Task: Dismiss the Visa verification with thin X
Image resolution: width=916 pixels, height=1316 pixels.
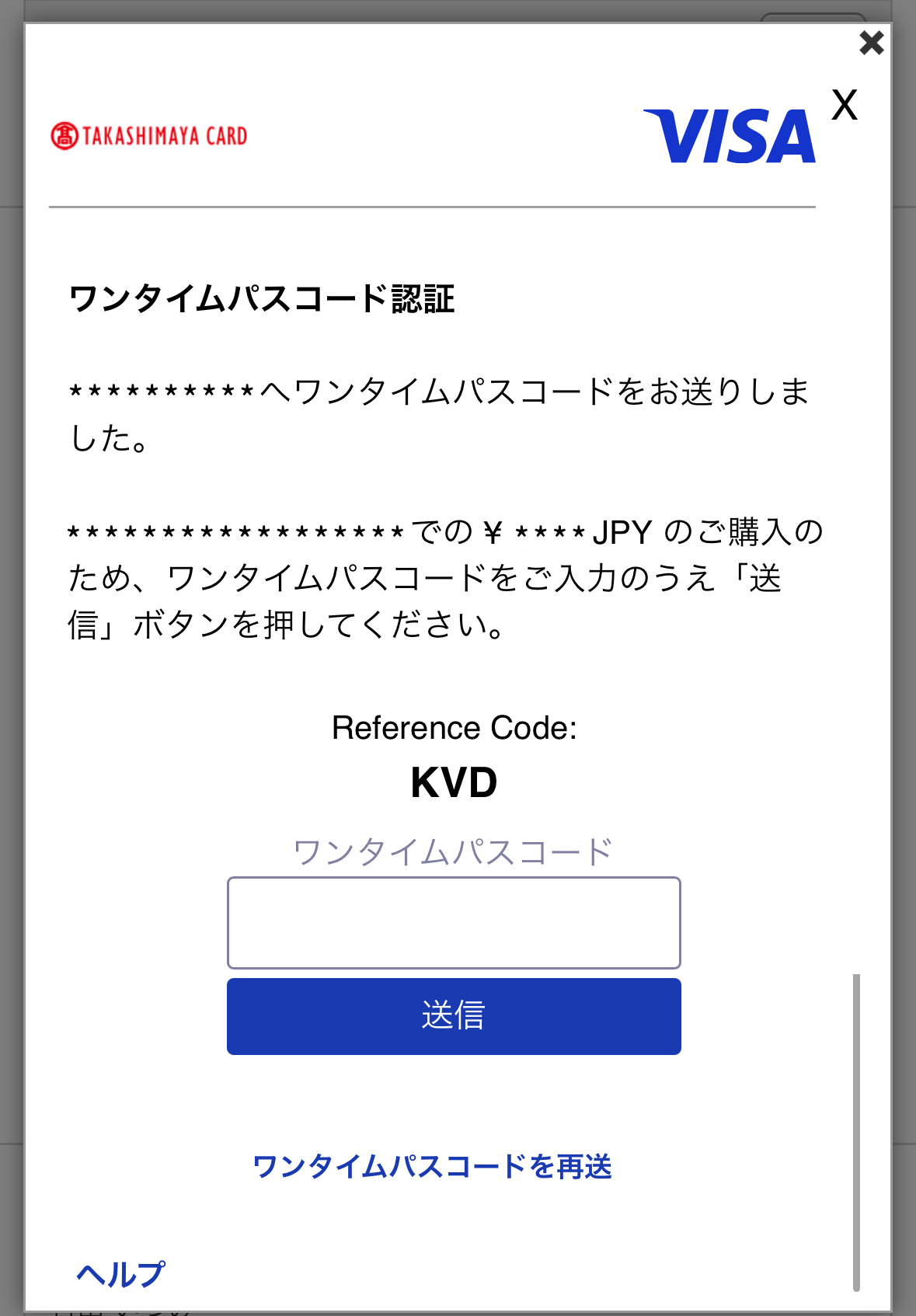Action: tap(844, 105)
